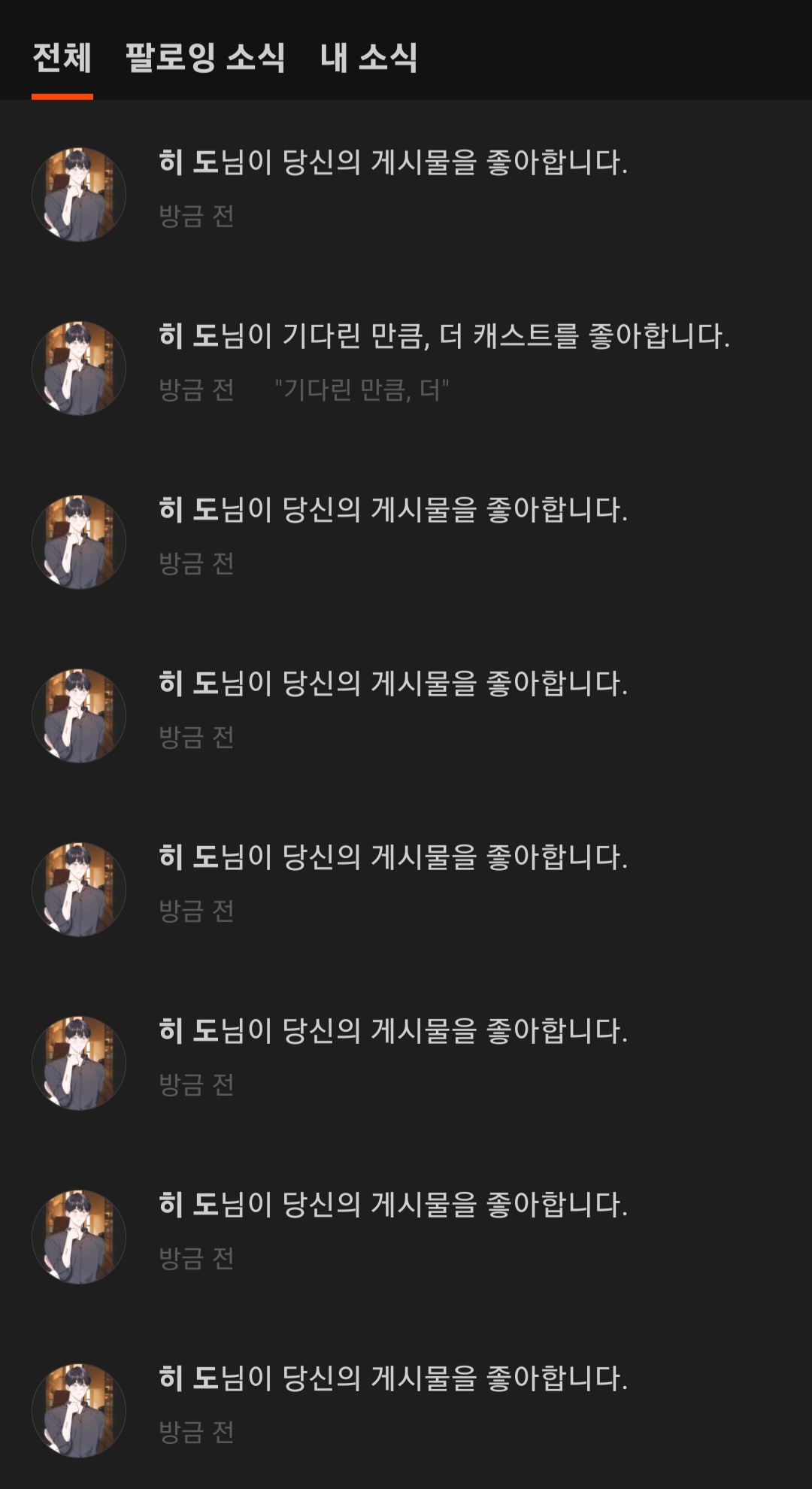Switch to the 팔로잉 소식 tab

[x=205, y=58]
